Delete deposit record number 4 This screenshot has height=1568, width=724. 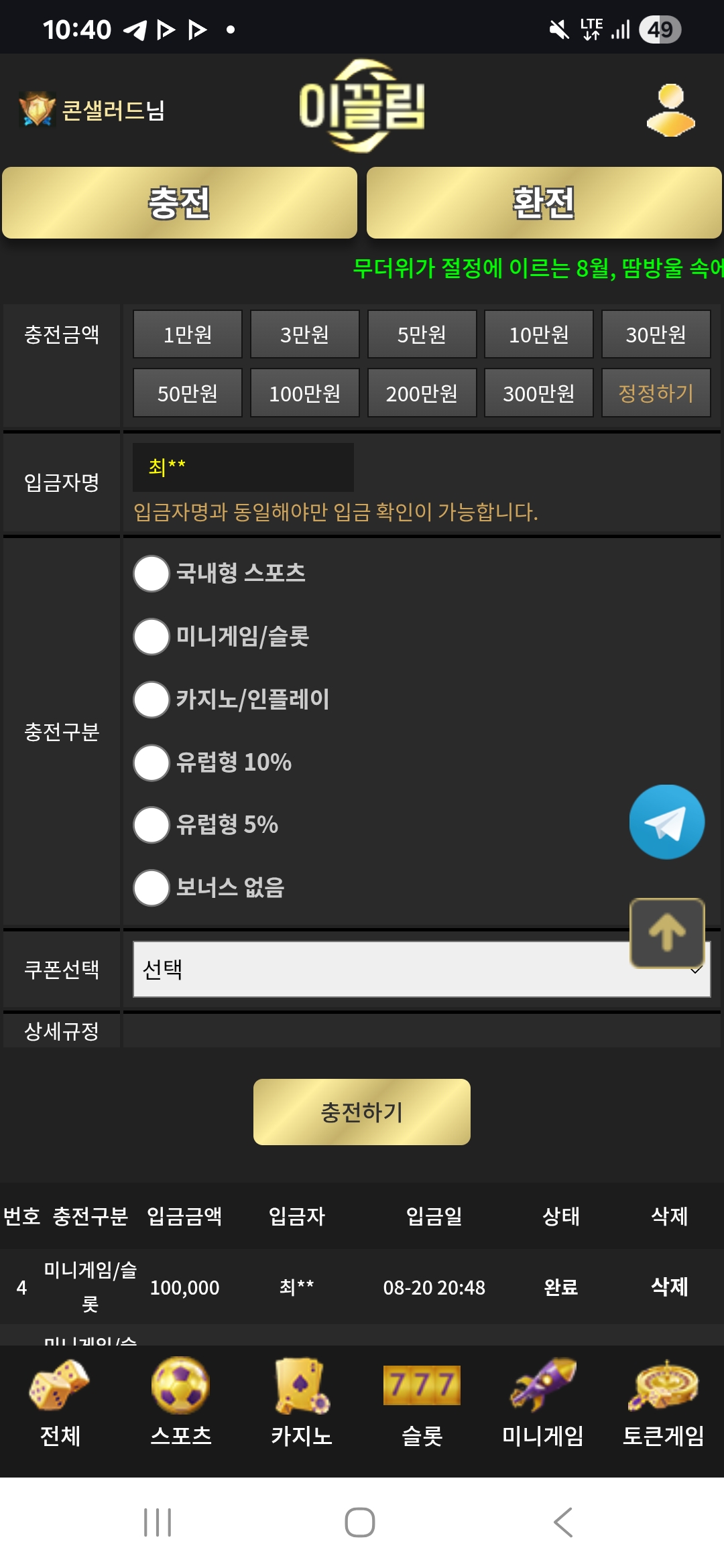[670, 1287]
